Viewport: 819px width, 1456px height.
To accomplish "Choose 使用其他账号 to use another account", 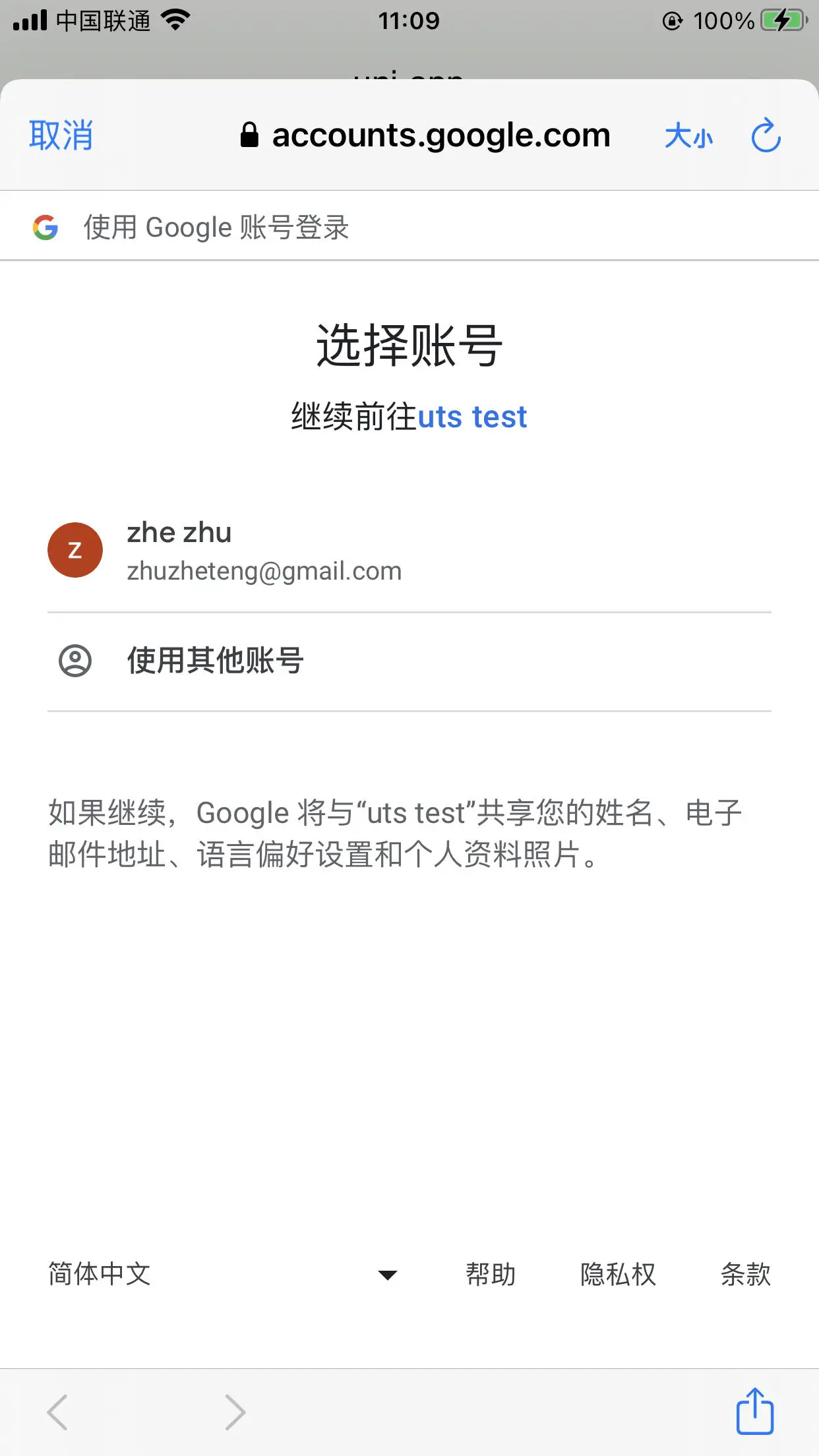I will (x=215, y=661).
